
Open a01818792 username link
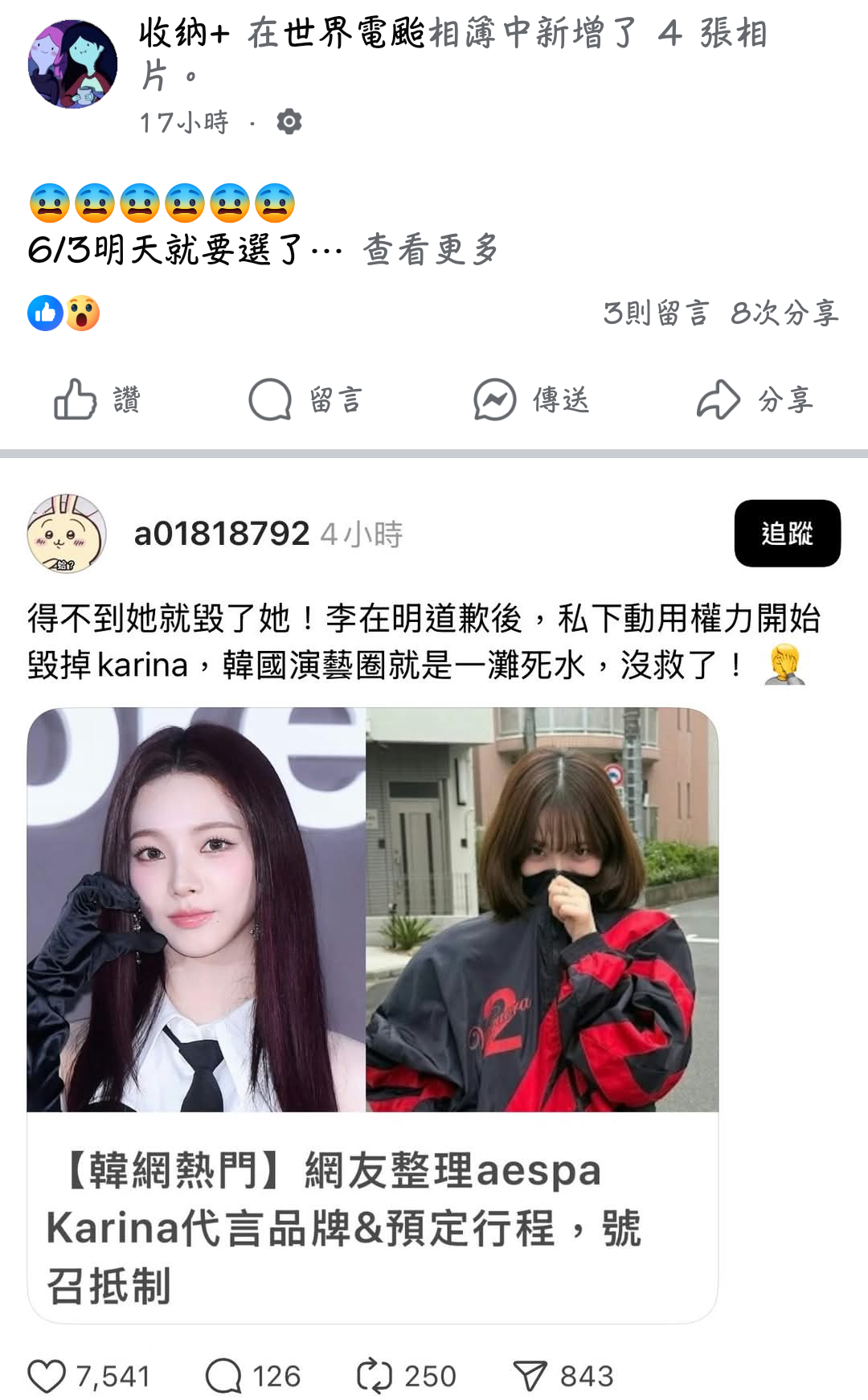click(x=221, y=534)
